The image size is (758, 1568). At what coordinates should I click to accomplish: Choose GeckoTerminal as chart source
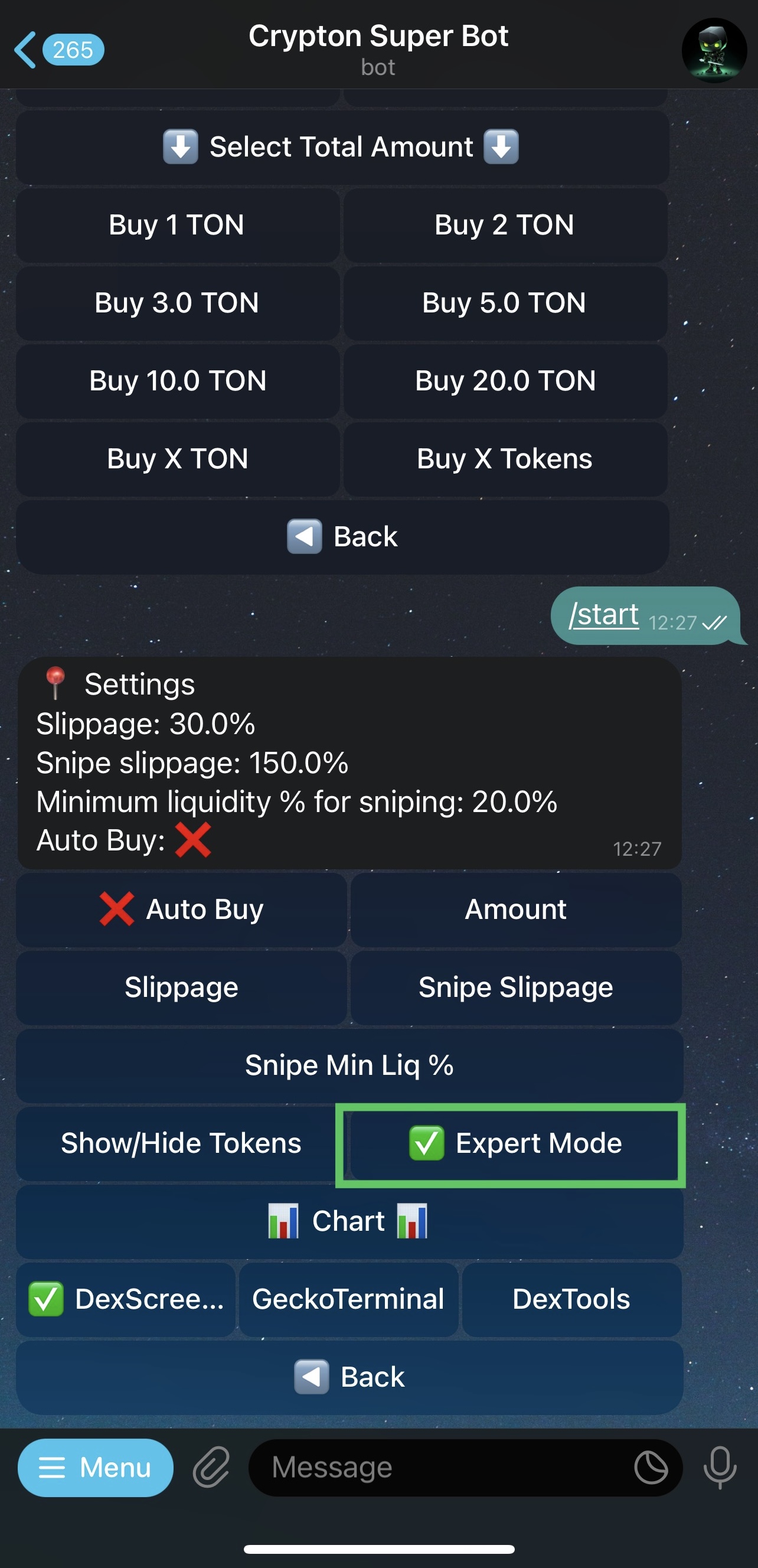coord(348,1299)
